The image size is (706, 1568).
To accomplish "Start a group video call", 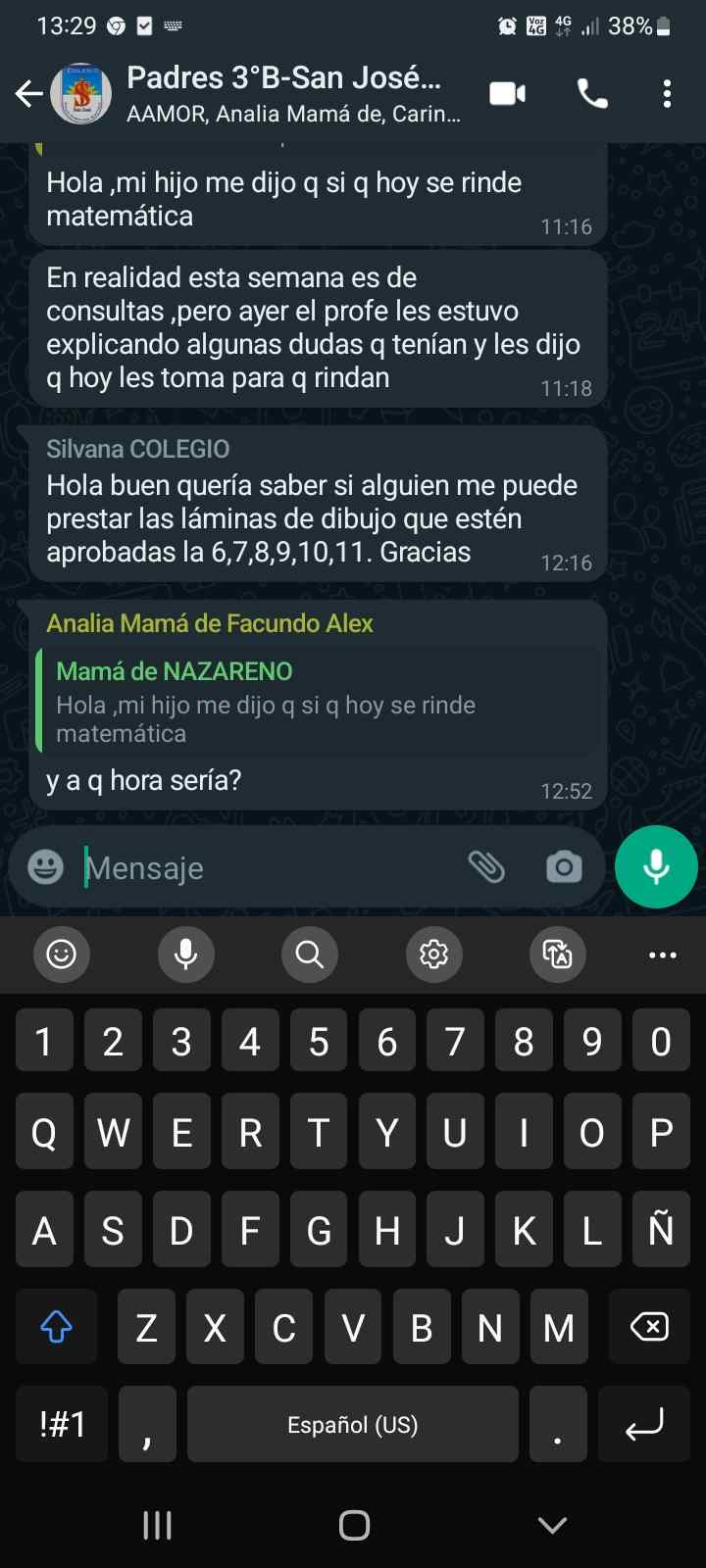I will point(507,94).
